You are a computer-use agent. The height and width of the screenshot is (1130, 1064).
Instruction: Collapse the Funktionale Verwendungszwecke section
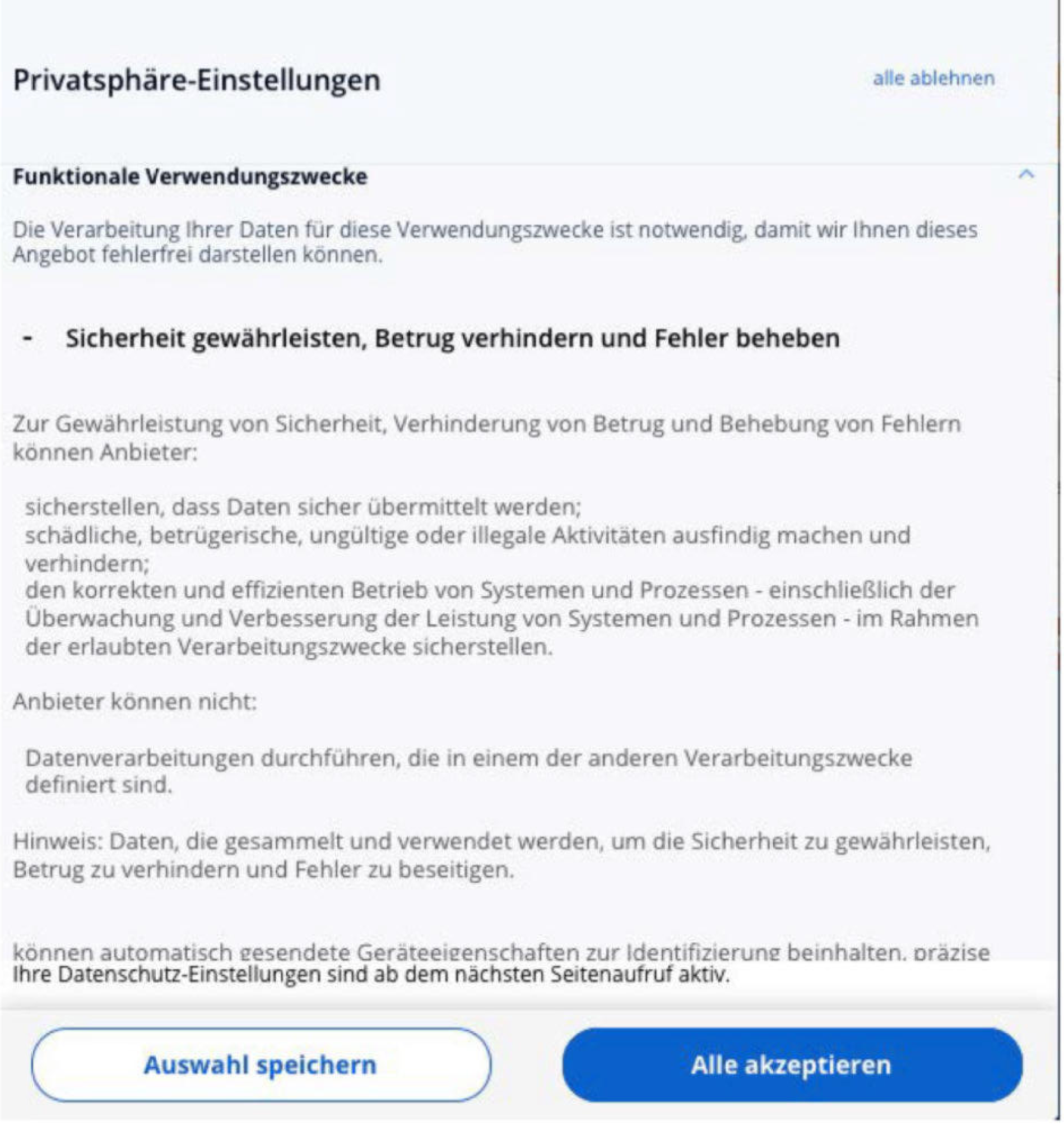[x=1026, y=174]
